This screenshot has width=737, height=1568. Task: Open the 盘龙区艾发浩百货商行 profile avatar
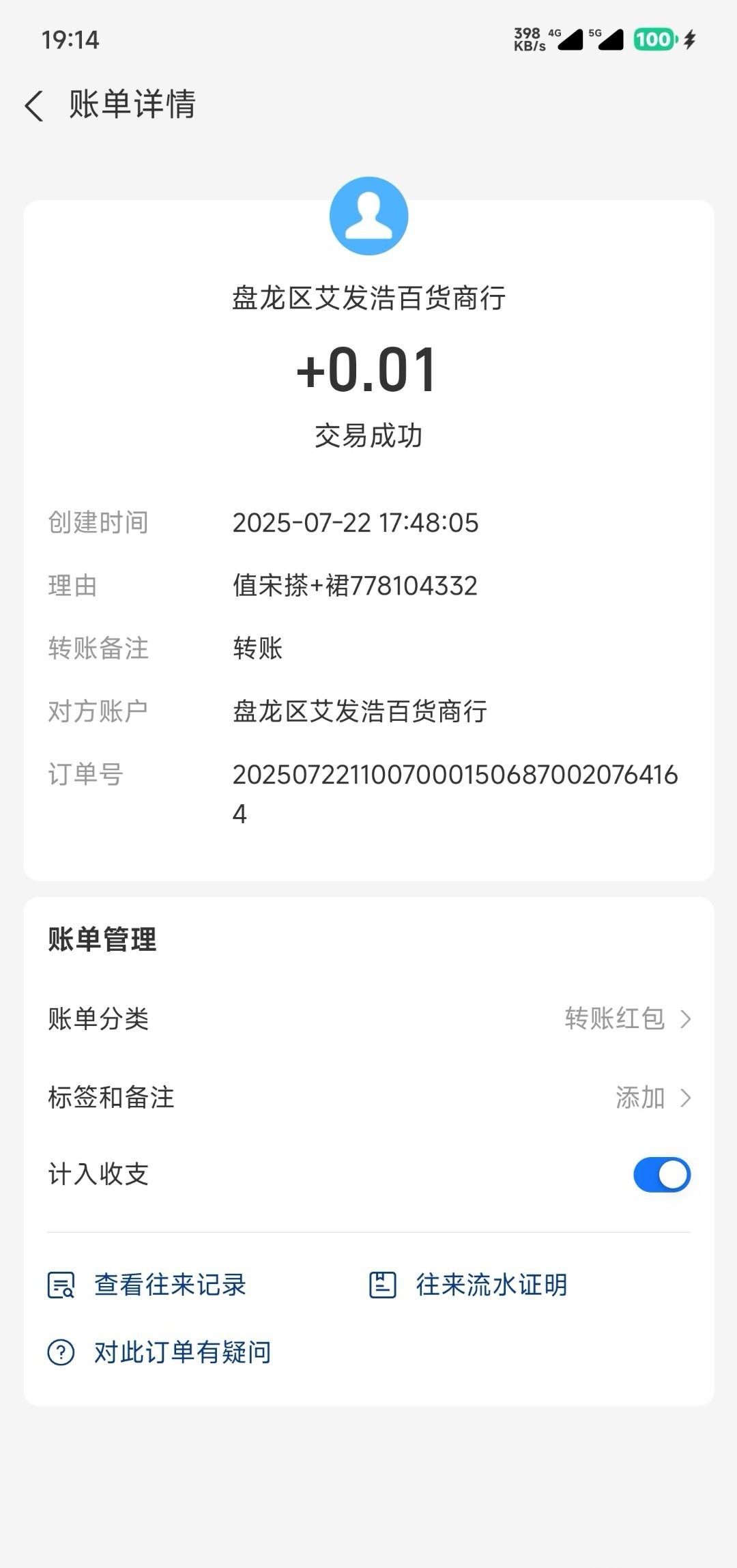(x=369, y=216)
